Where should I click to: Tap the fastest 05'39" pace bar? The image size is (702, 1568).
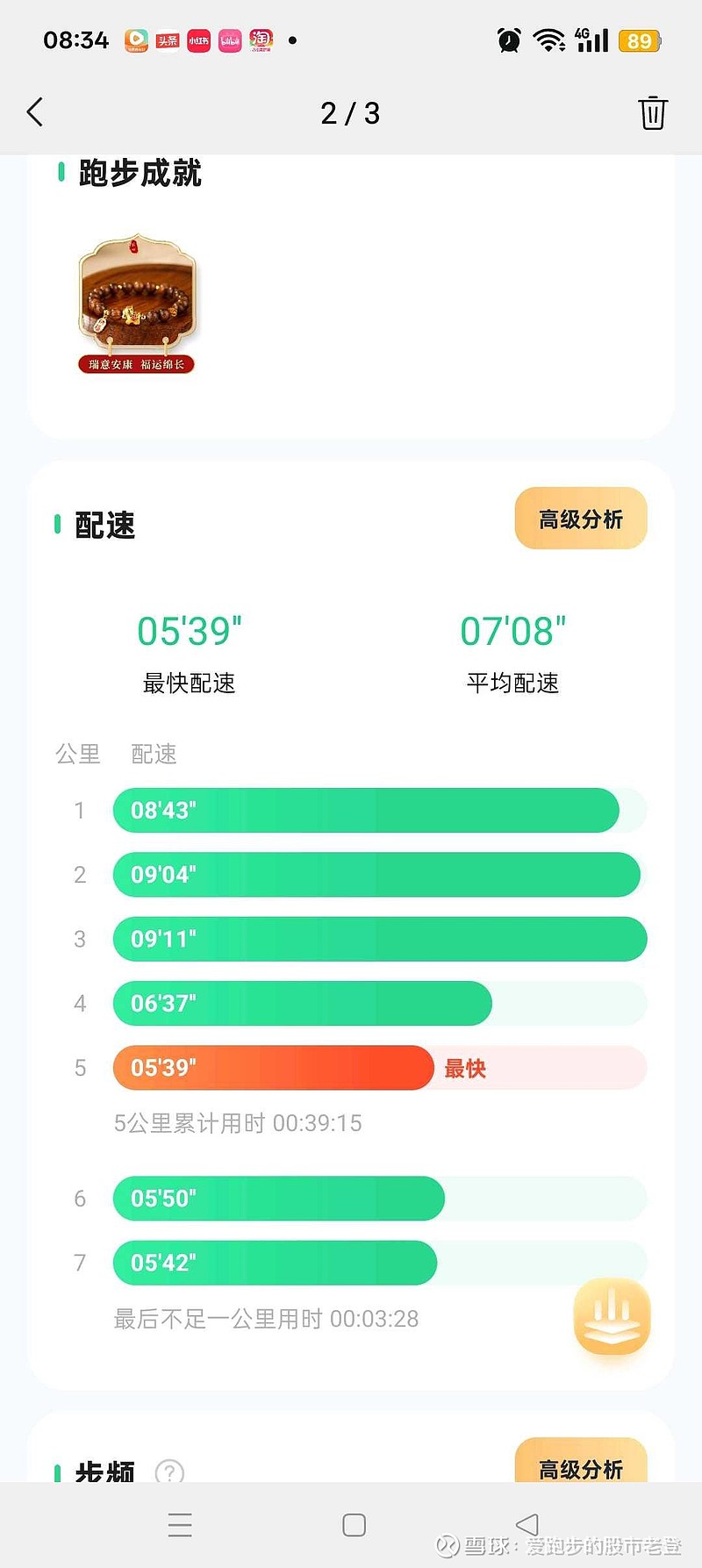point(272,1068)
